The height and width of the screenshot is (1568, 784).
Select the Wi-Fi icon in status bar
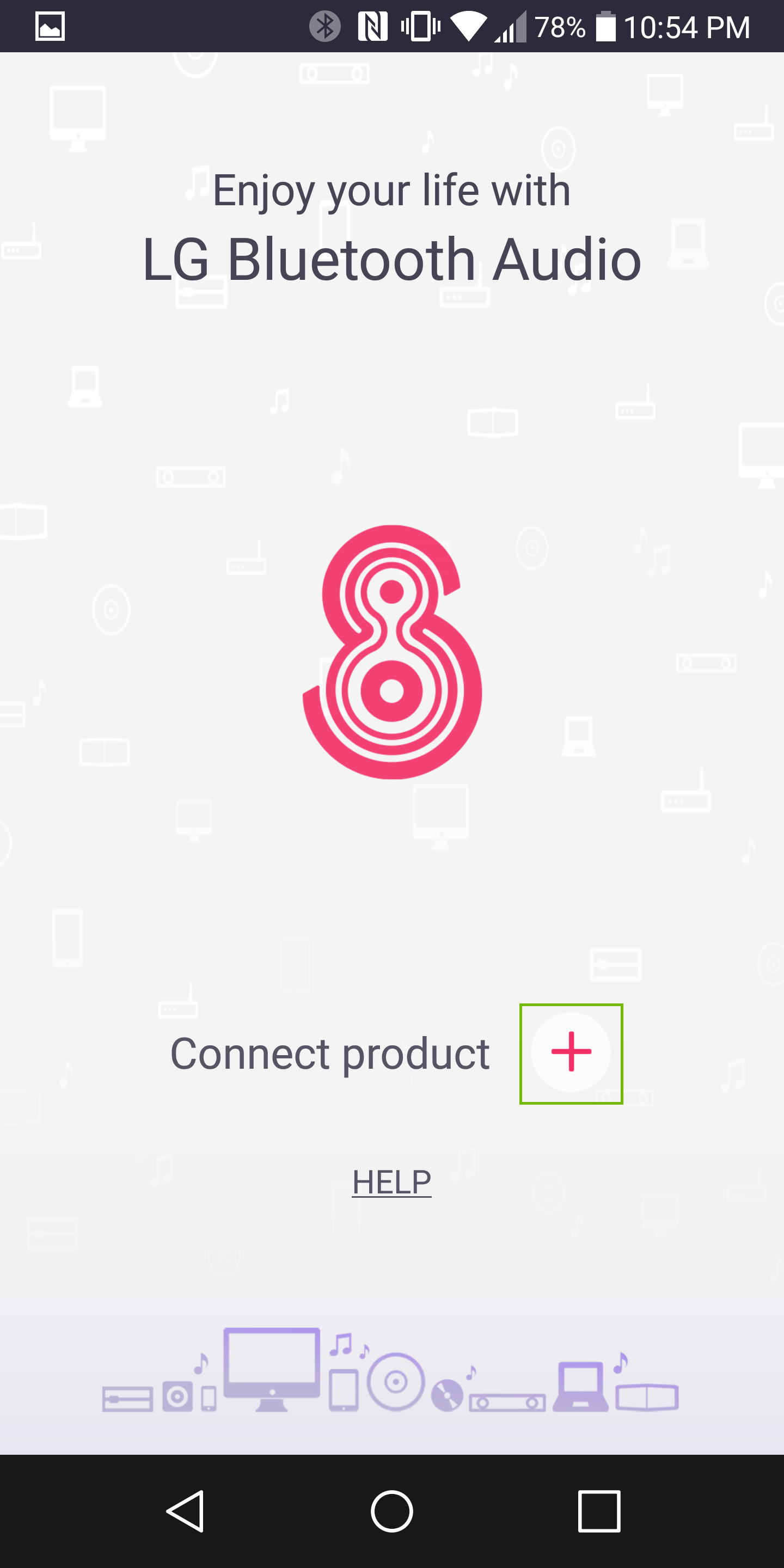point(469,26)
